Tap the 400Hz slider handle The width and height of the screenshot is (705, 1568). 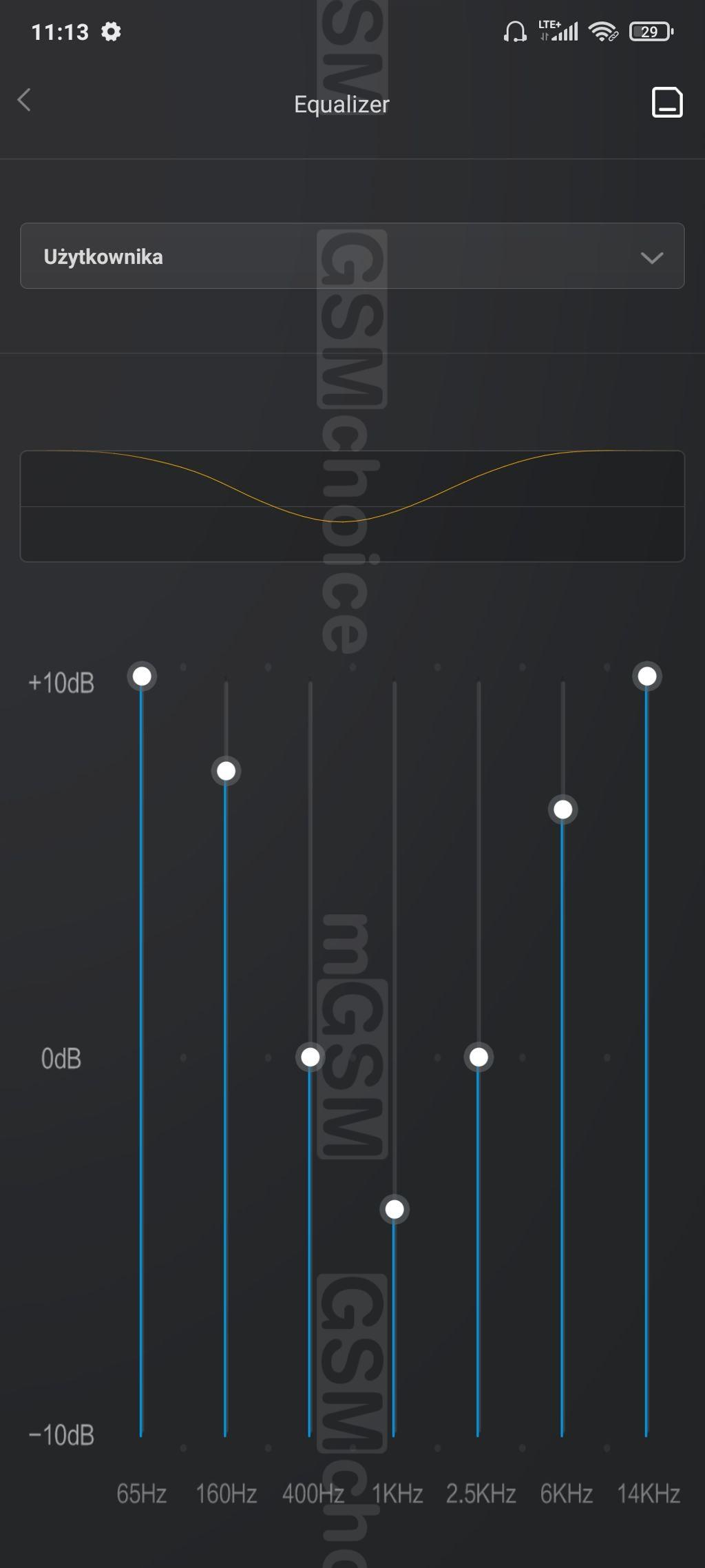tap(311, 1057)
